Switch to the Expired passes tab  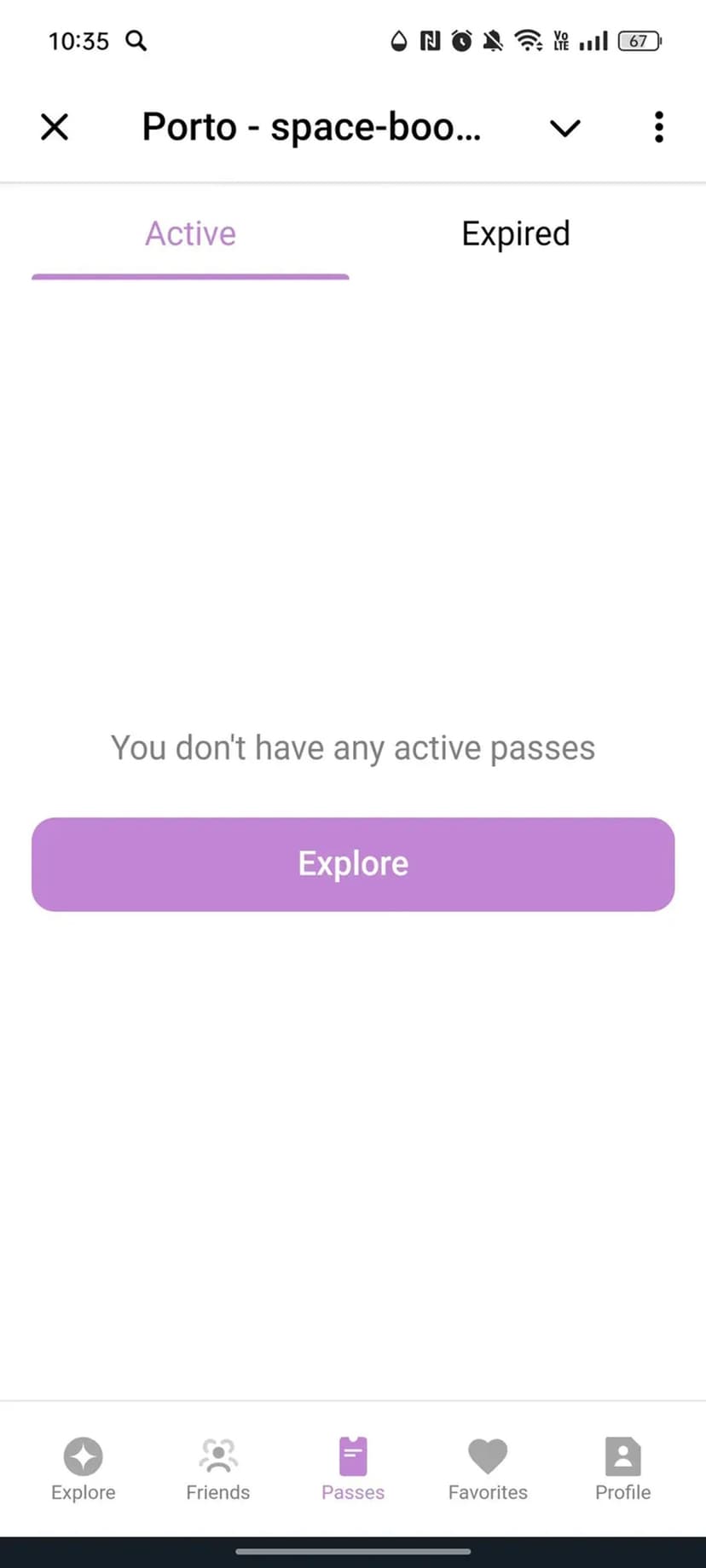[515, 233]
